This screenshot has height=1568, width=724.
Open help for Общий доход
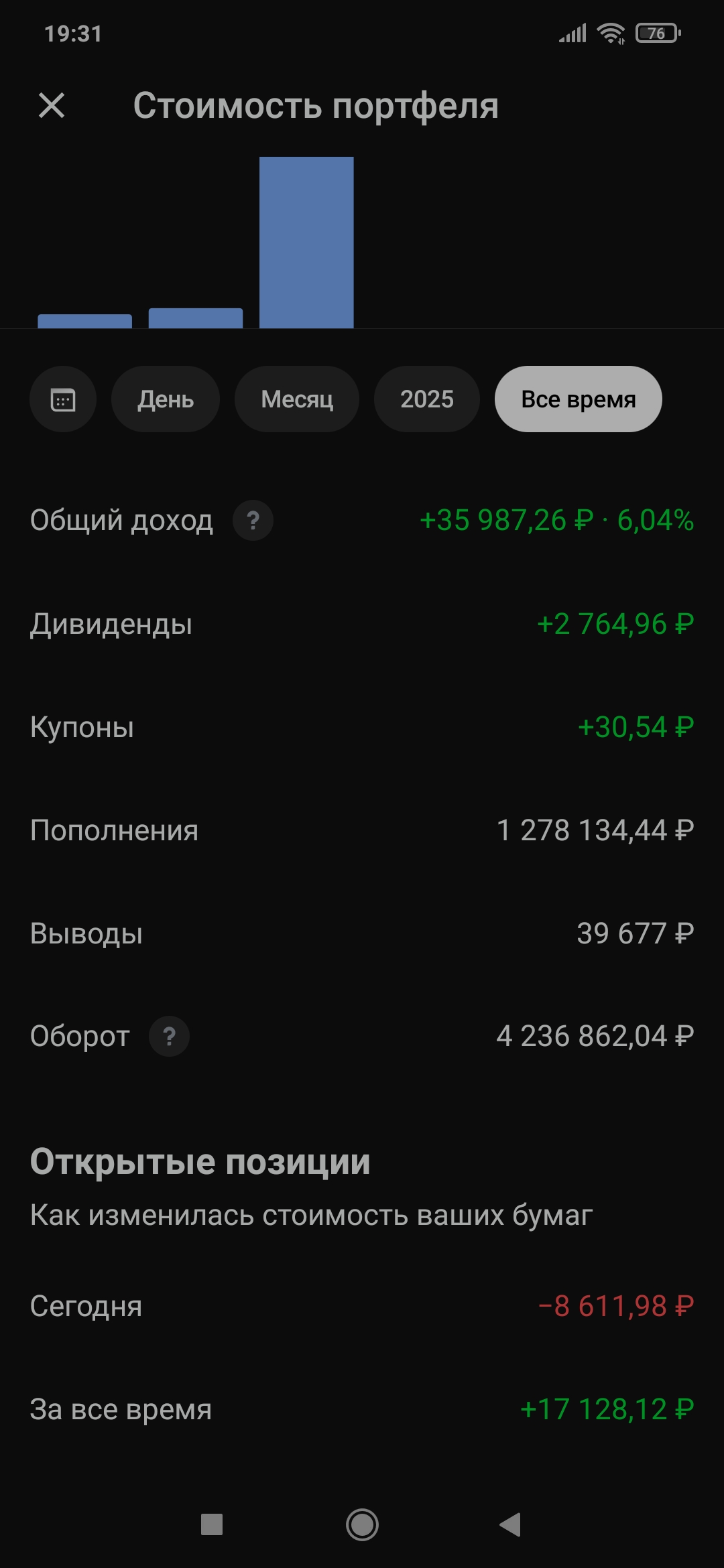click(253, 521)
